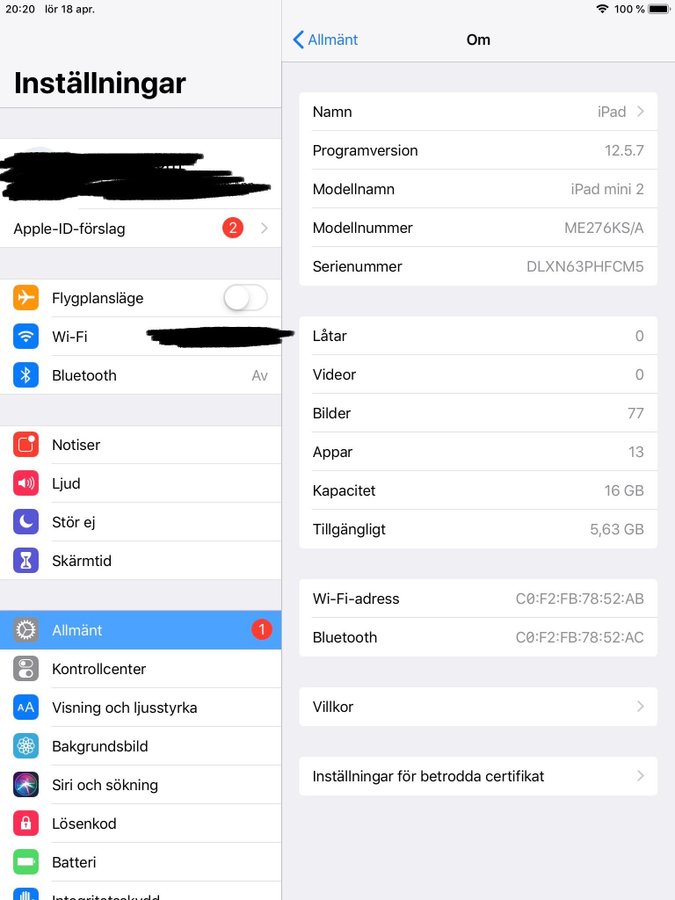Open the Namn row
The image size is (675, 900).
pos(478,112)
